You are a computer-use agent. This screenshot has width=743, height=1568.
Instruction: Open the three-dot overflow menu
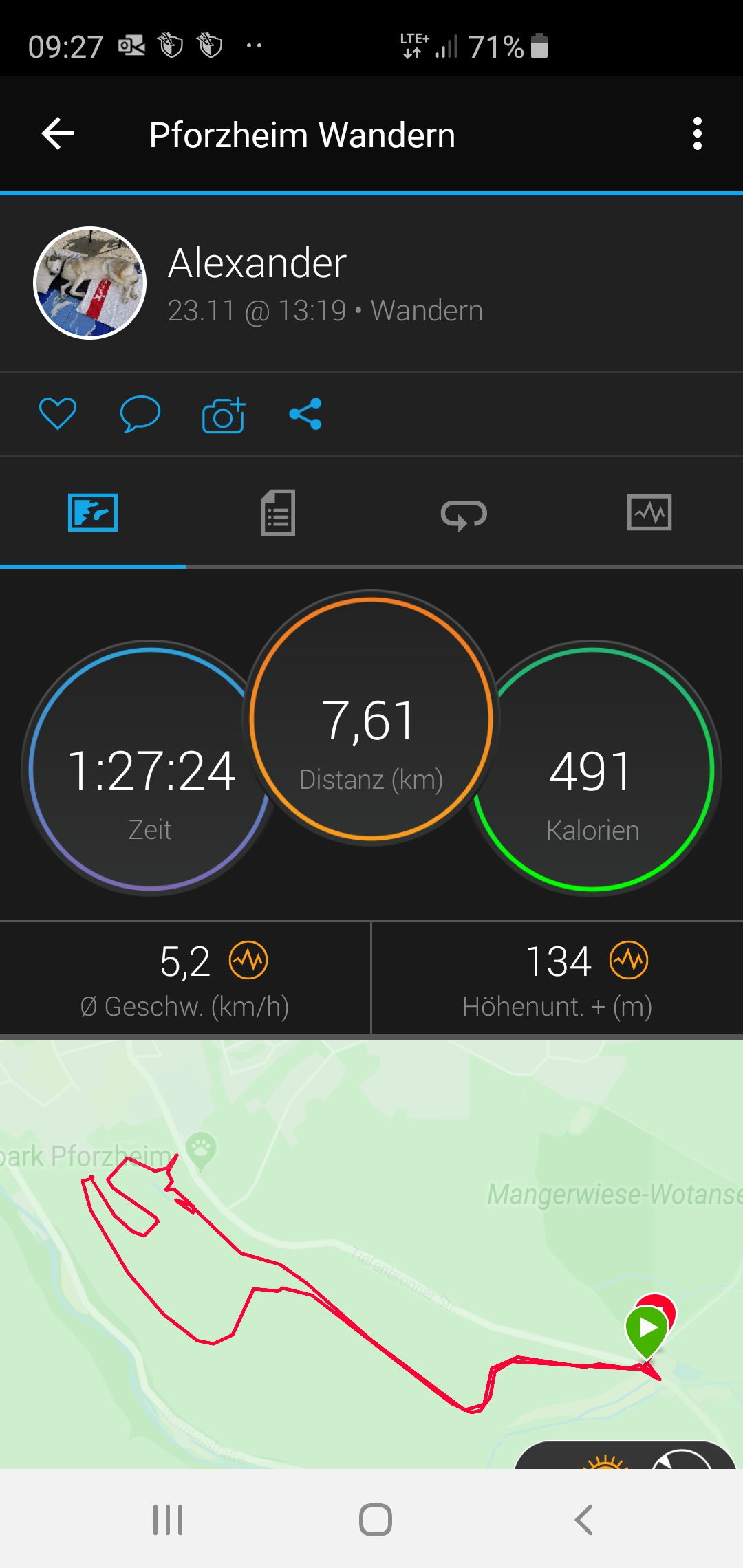tap(697, 134)
